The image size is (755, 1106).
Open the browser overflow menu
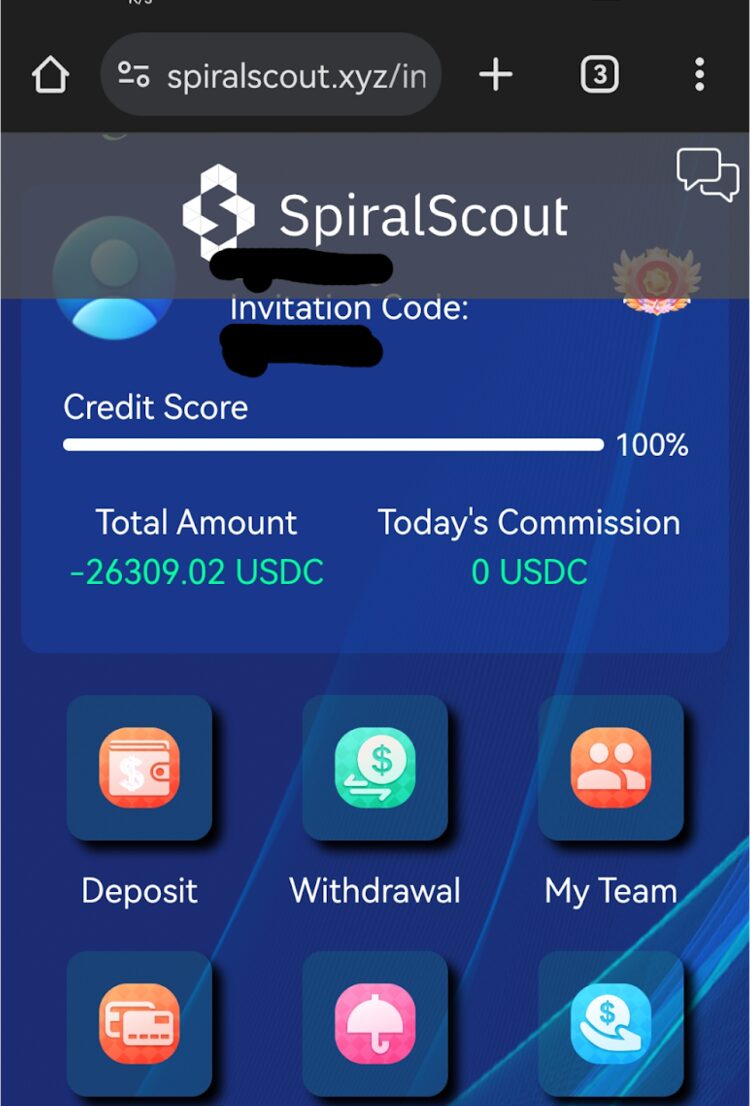click(x=699, y=75)
